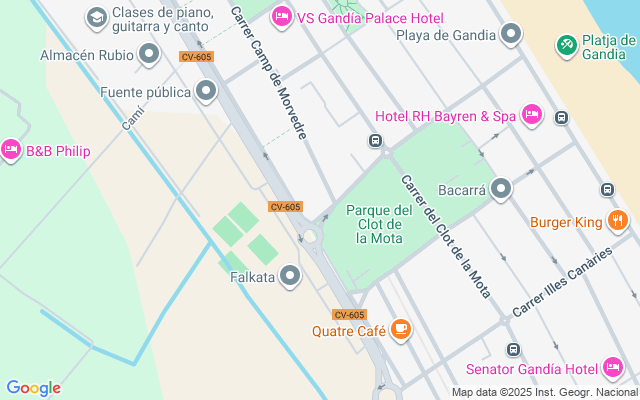Open the piano, guitarra y canto classes marker
This screenshot has width=640, height=400.
[97, 17]
